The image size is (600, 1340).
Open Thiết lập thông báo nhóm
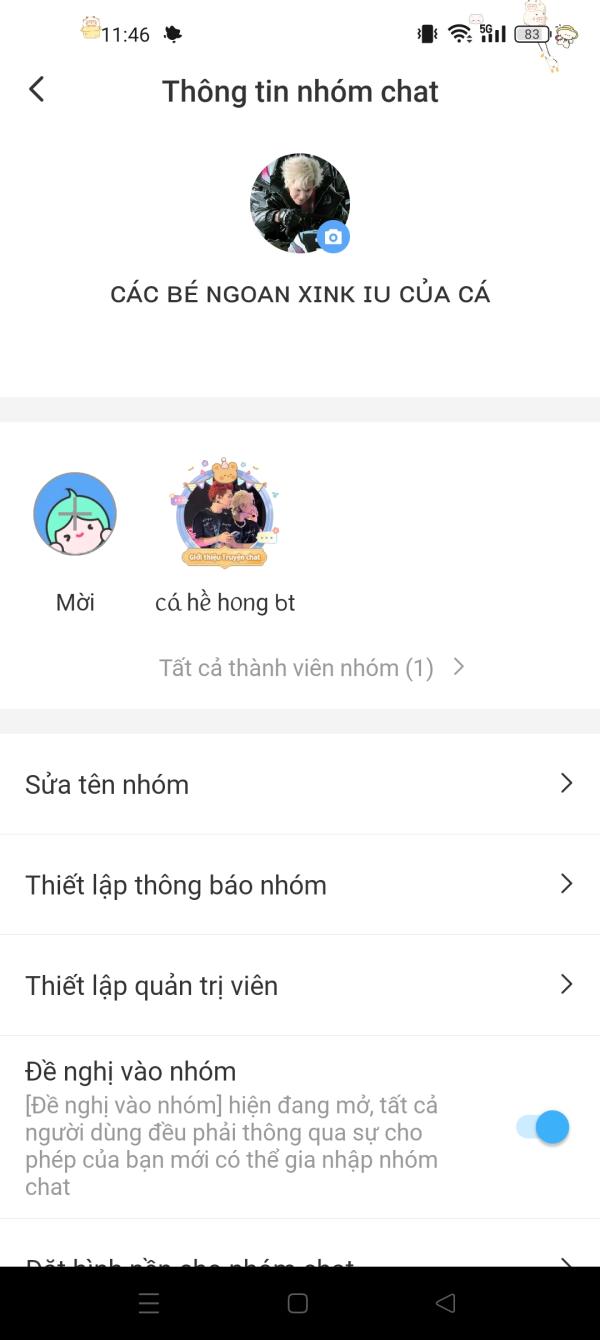300,885
